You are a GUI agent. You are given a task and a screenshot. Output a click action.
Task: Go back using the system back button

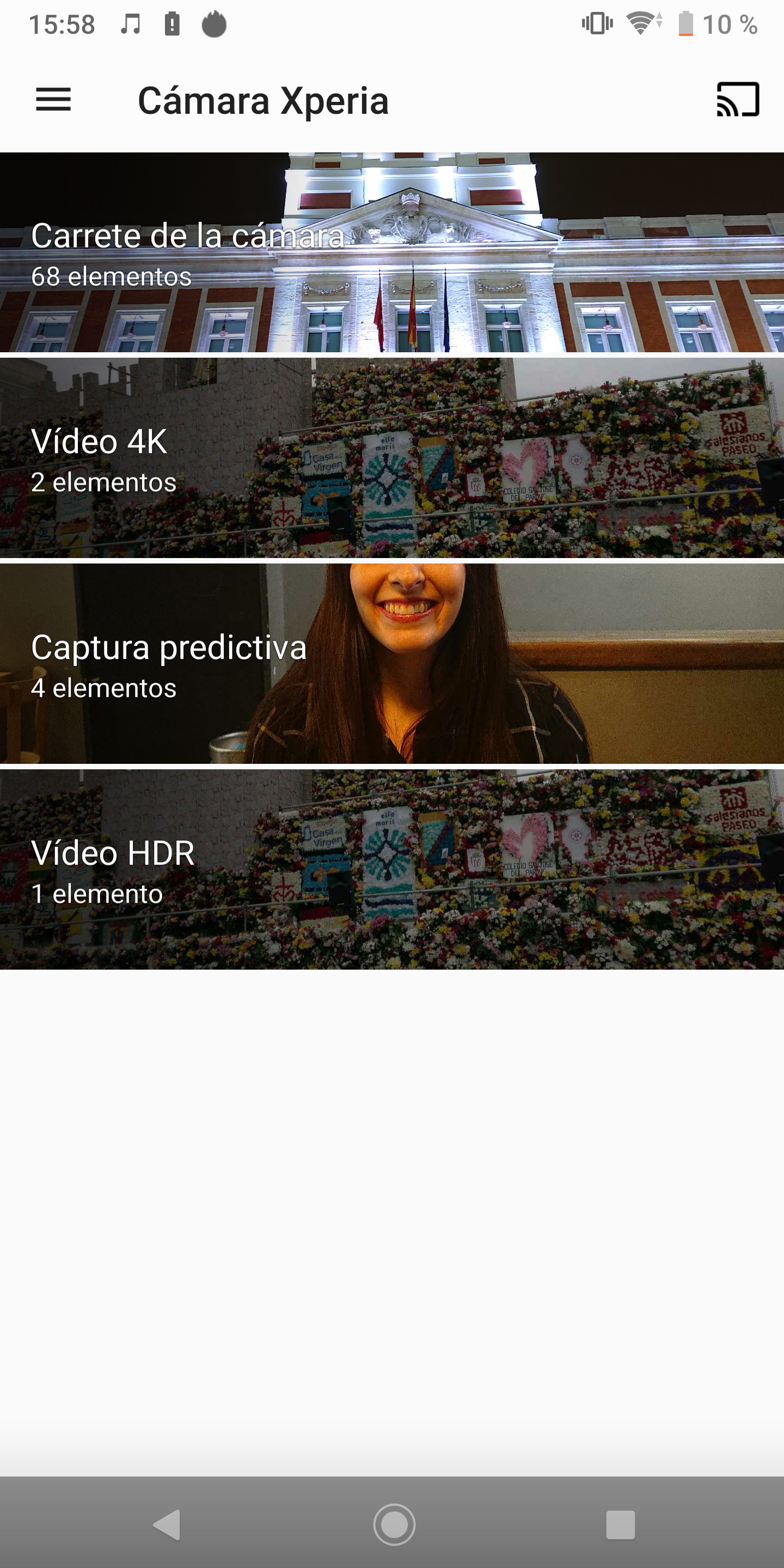(167, 1525)
